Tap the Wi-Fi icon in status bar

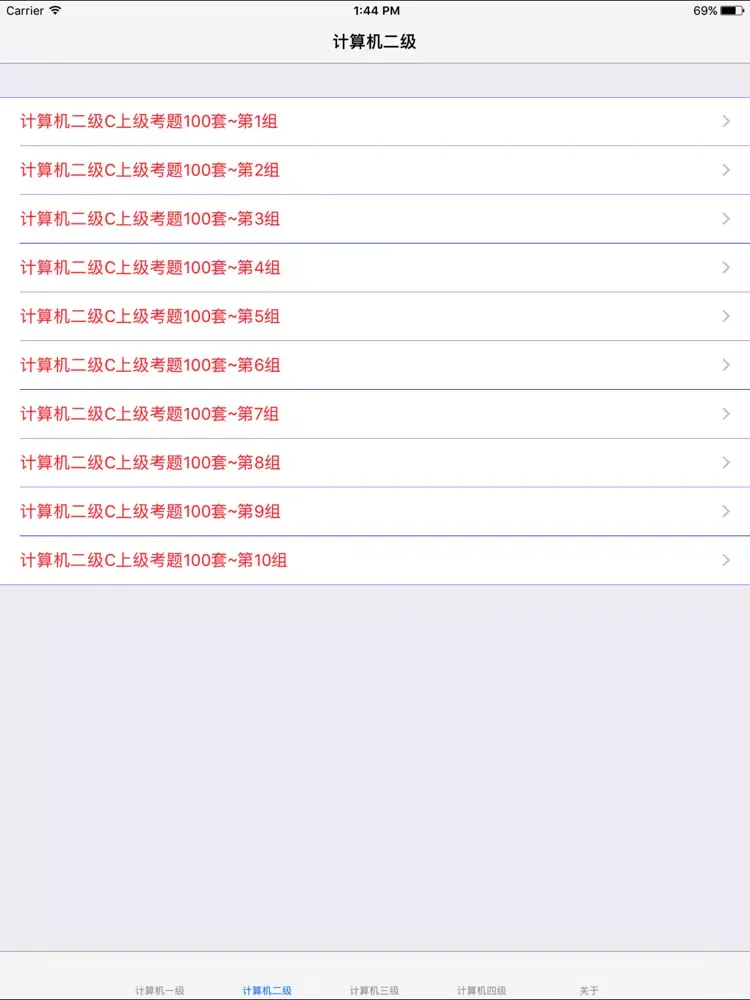pos(57,10)
